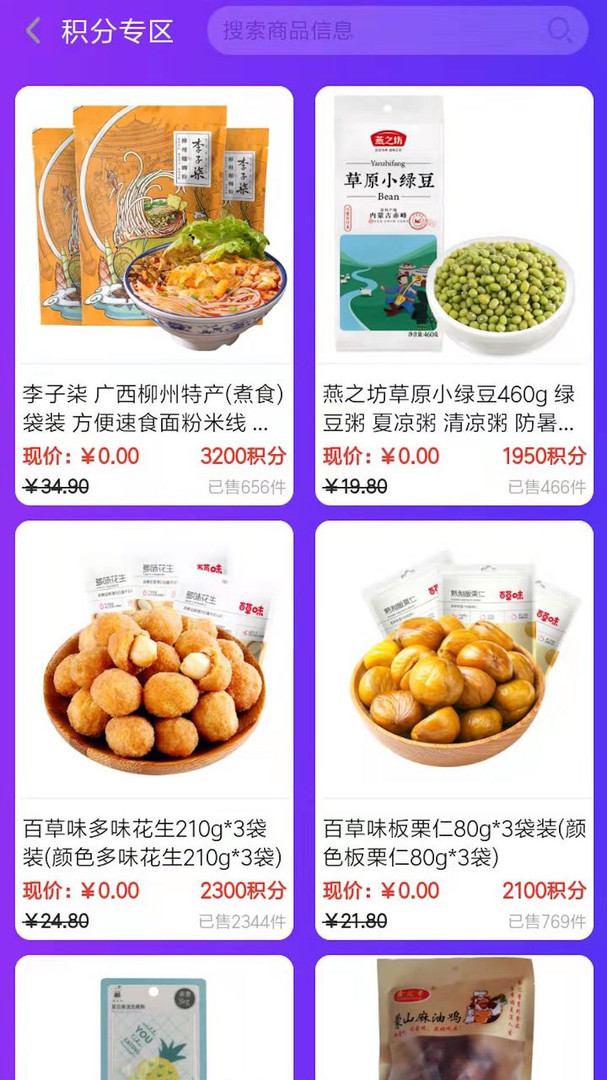
Task: View 百草味多味花生 product details
Action: (x=154, y=730)
